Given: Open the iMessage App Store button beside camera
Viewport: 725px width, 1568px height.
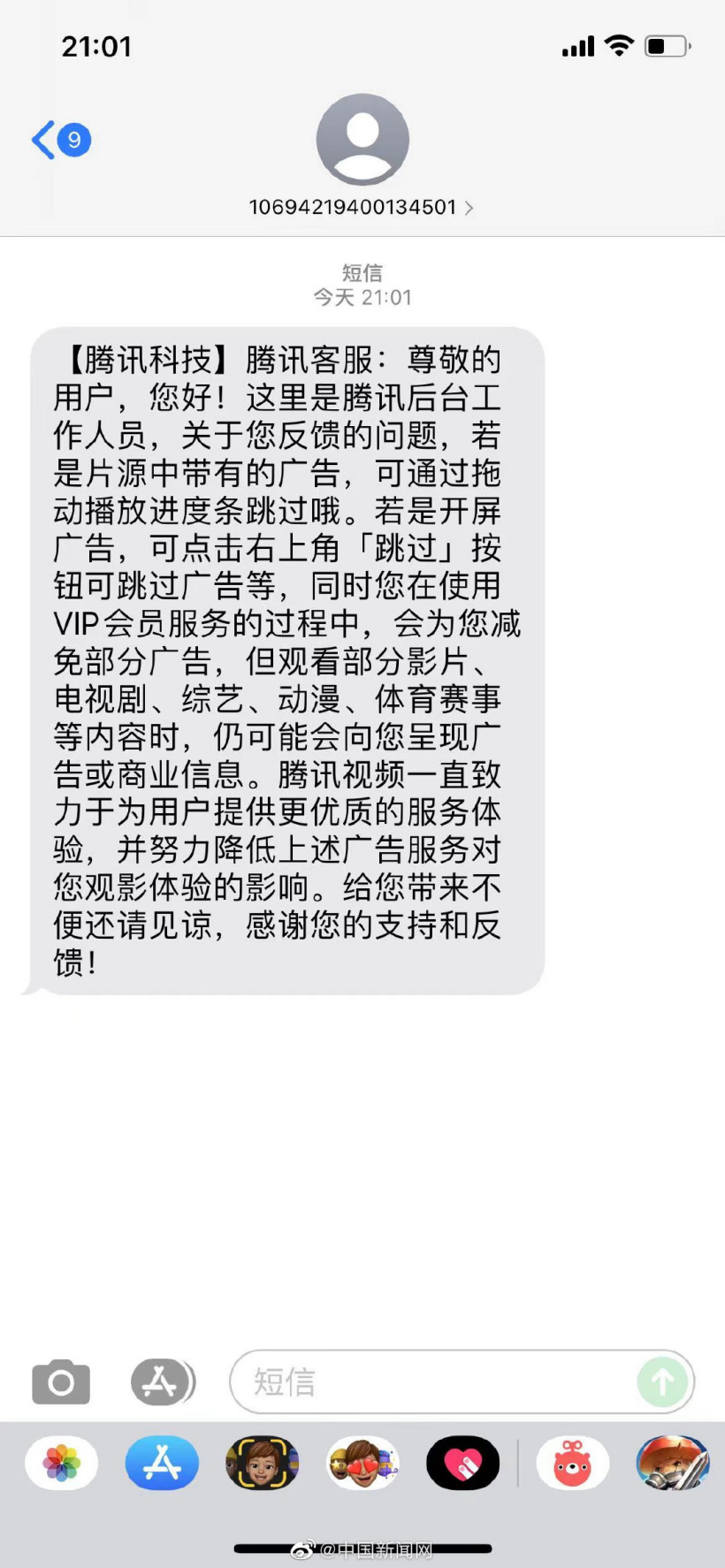Looking at the screenshot, I should tap(162, 1382).
